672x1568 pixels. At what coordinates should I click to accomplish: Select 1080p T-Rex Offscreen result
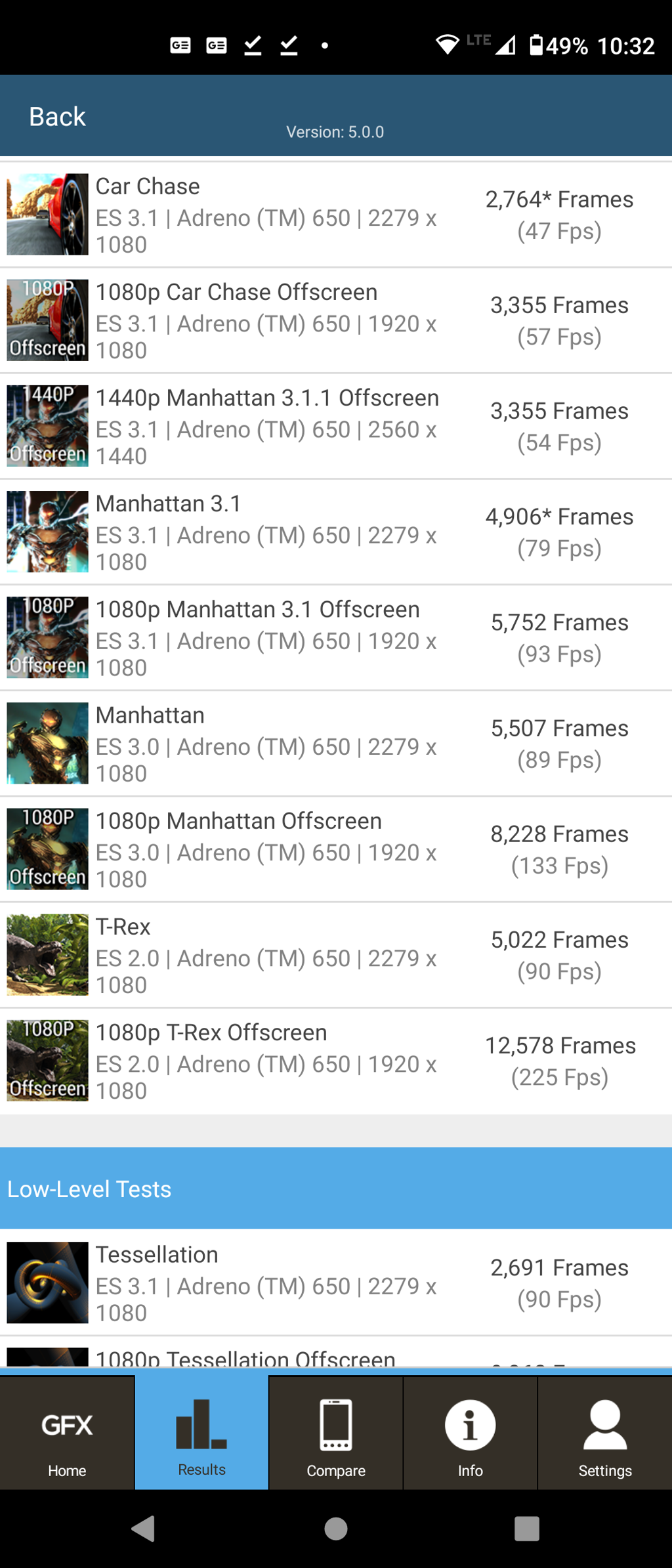pos(335,1061)
